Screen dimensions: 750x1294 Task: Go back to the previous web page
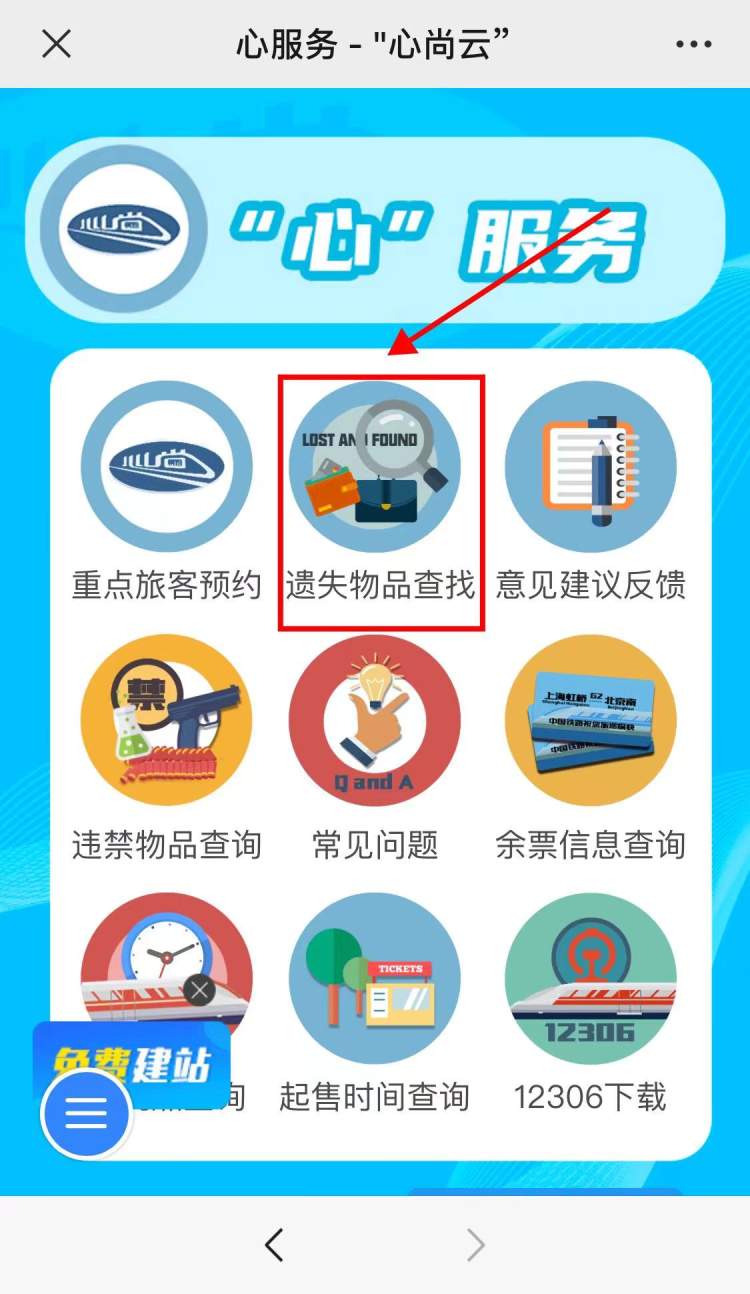click(x=274, y=1245)
